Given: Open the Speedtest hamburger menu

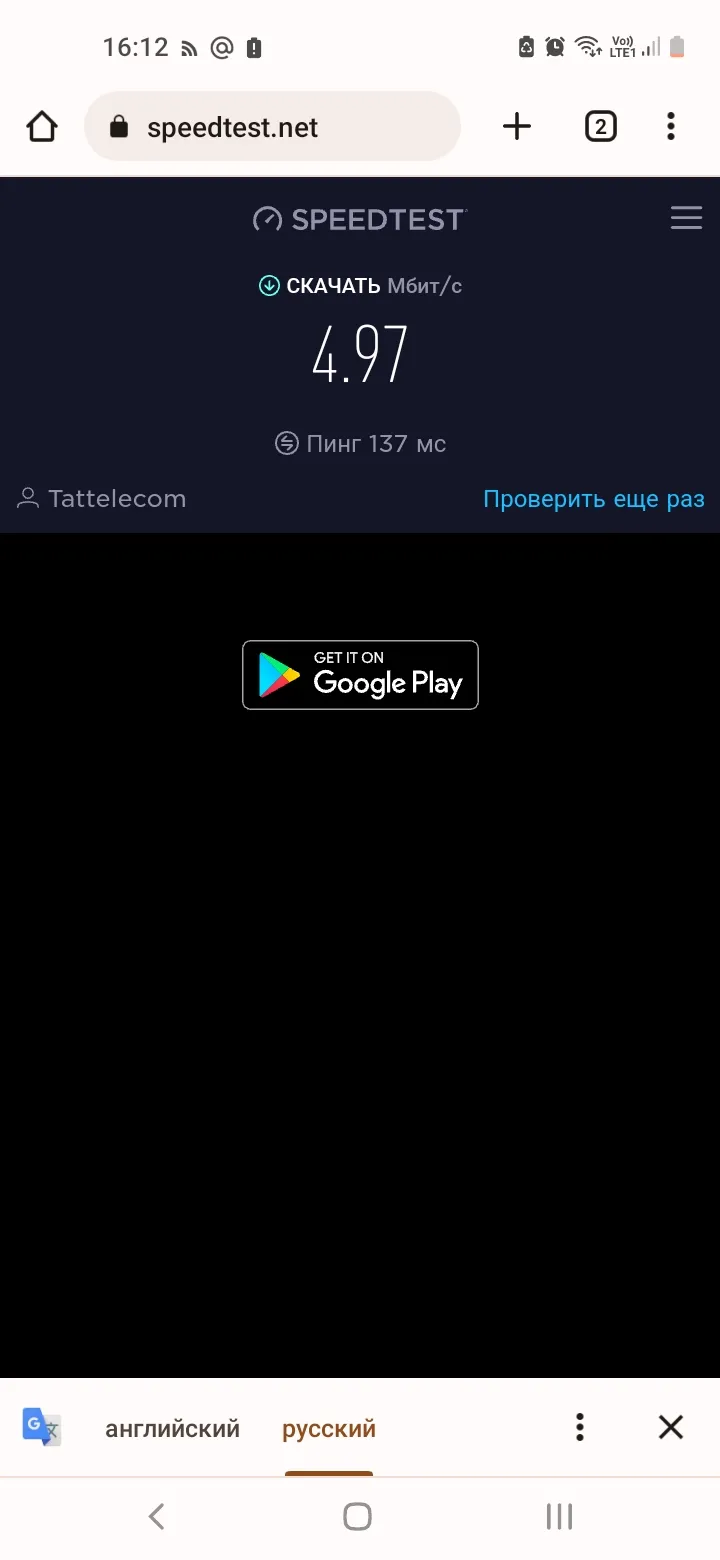Looking at the screenshot, I should coord(686,218).
